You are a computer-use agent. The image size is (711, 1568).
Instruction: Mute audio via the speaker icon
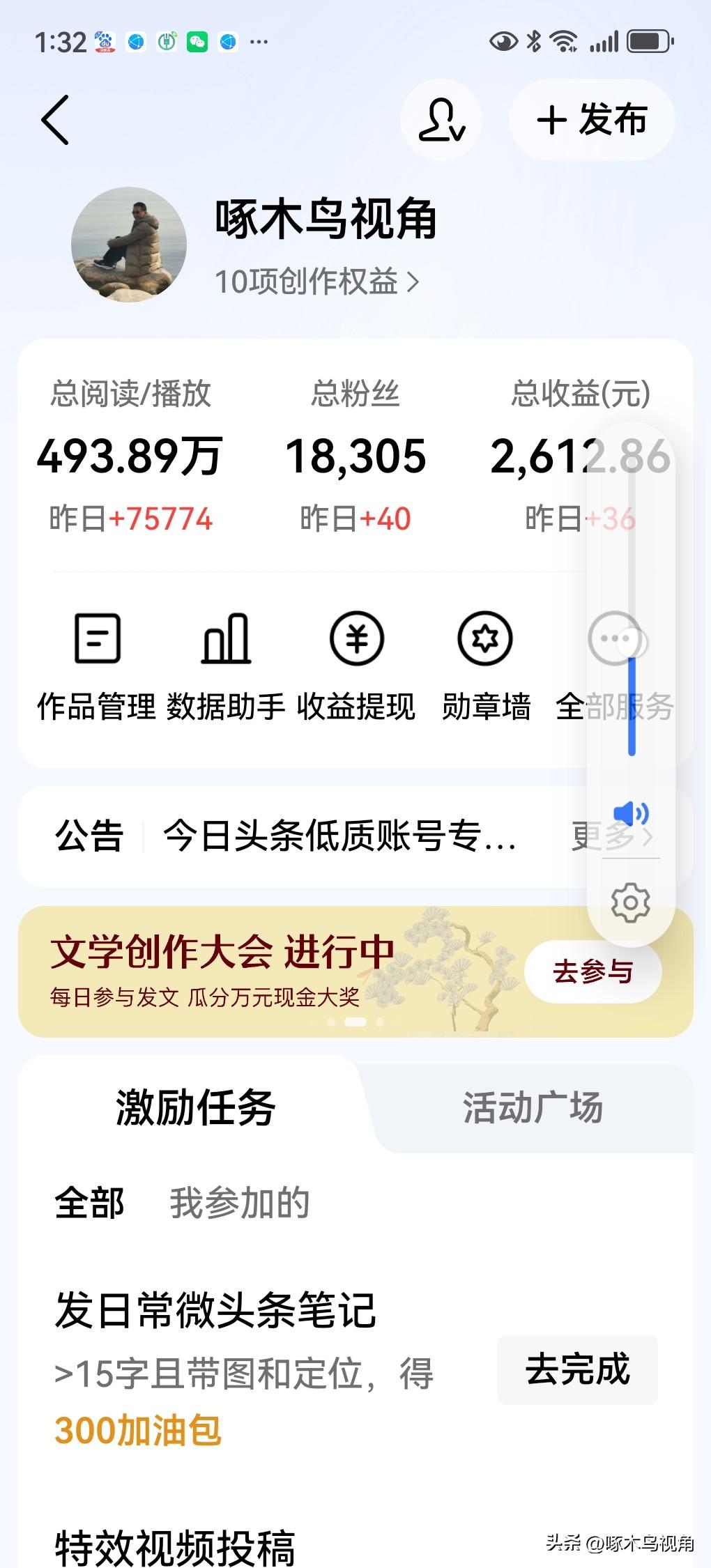pyautogui.click(x=629, y=810)
